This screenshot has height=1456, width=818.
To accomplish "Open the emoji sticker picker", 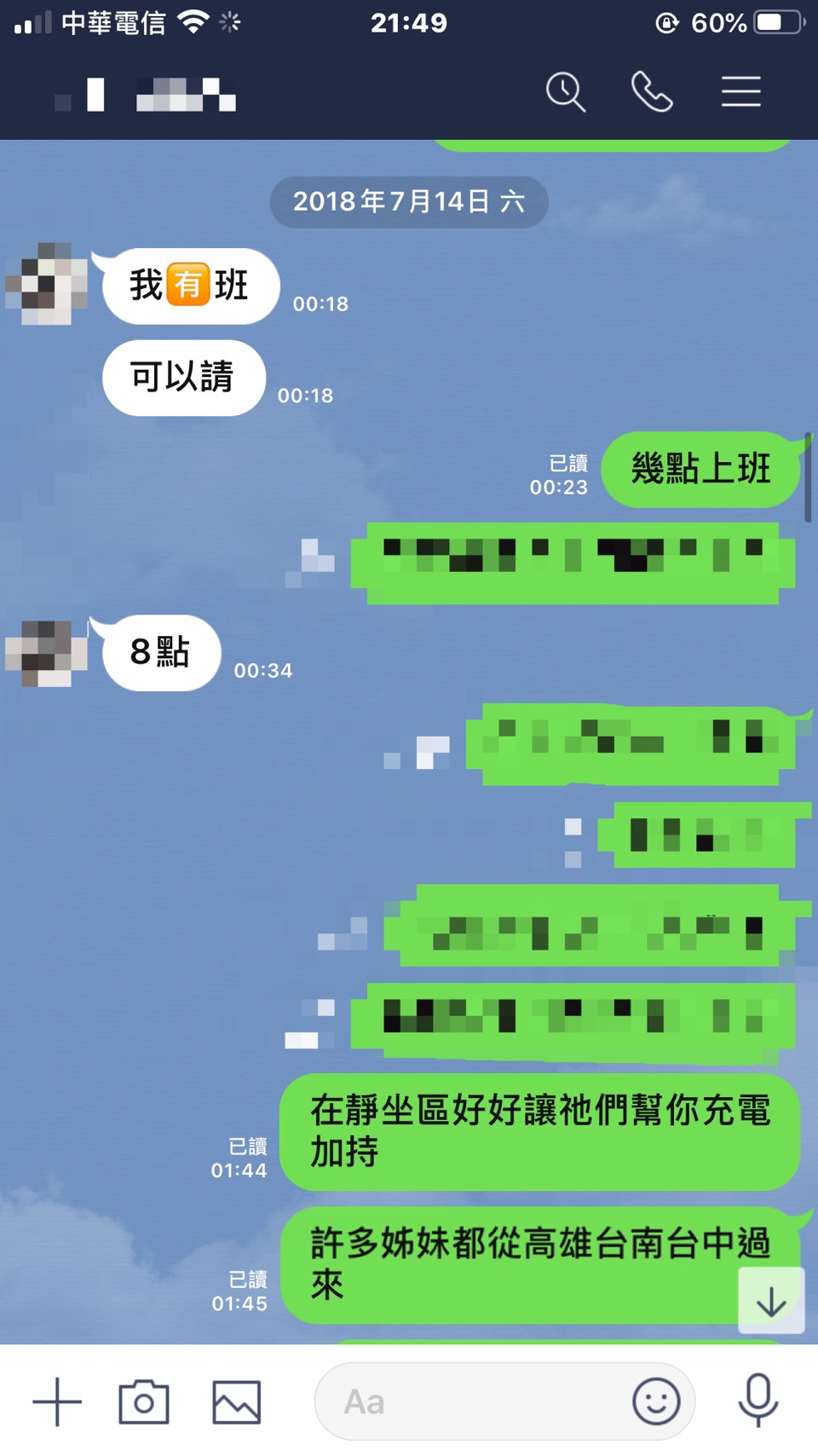I will tap(656, 1401).
